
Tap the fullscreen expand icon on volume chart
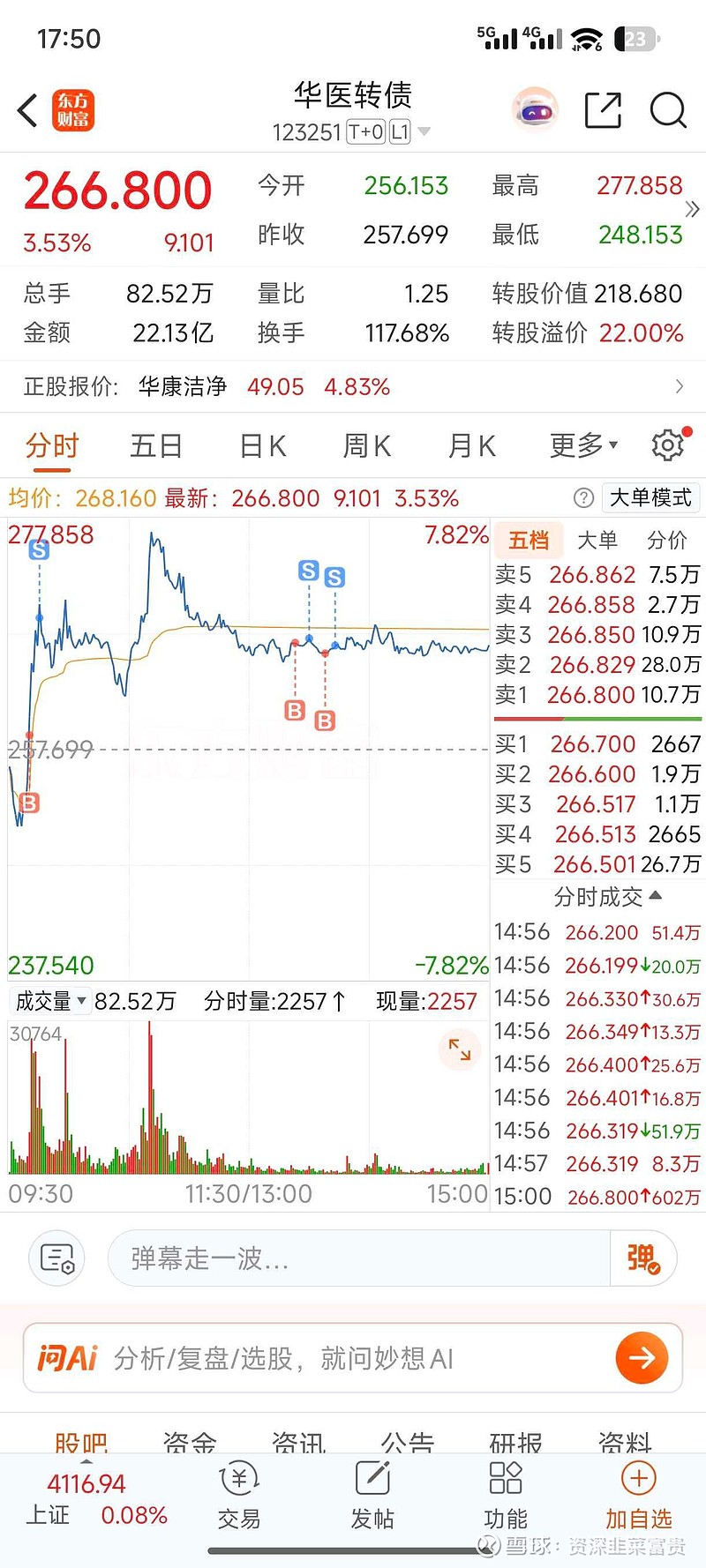459,1049
